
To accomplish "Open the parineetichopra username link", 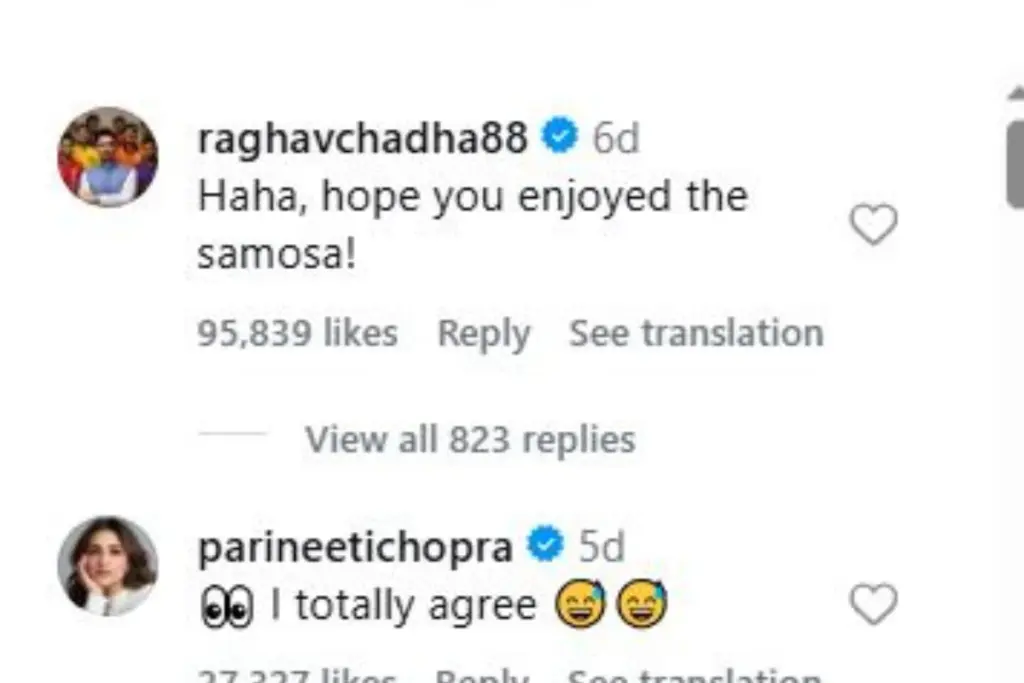I will point(355,547).
